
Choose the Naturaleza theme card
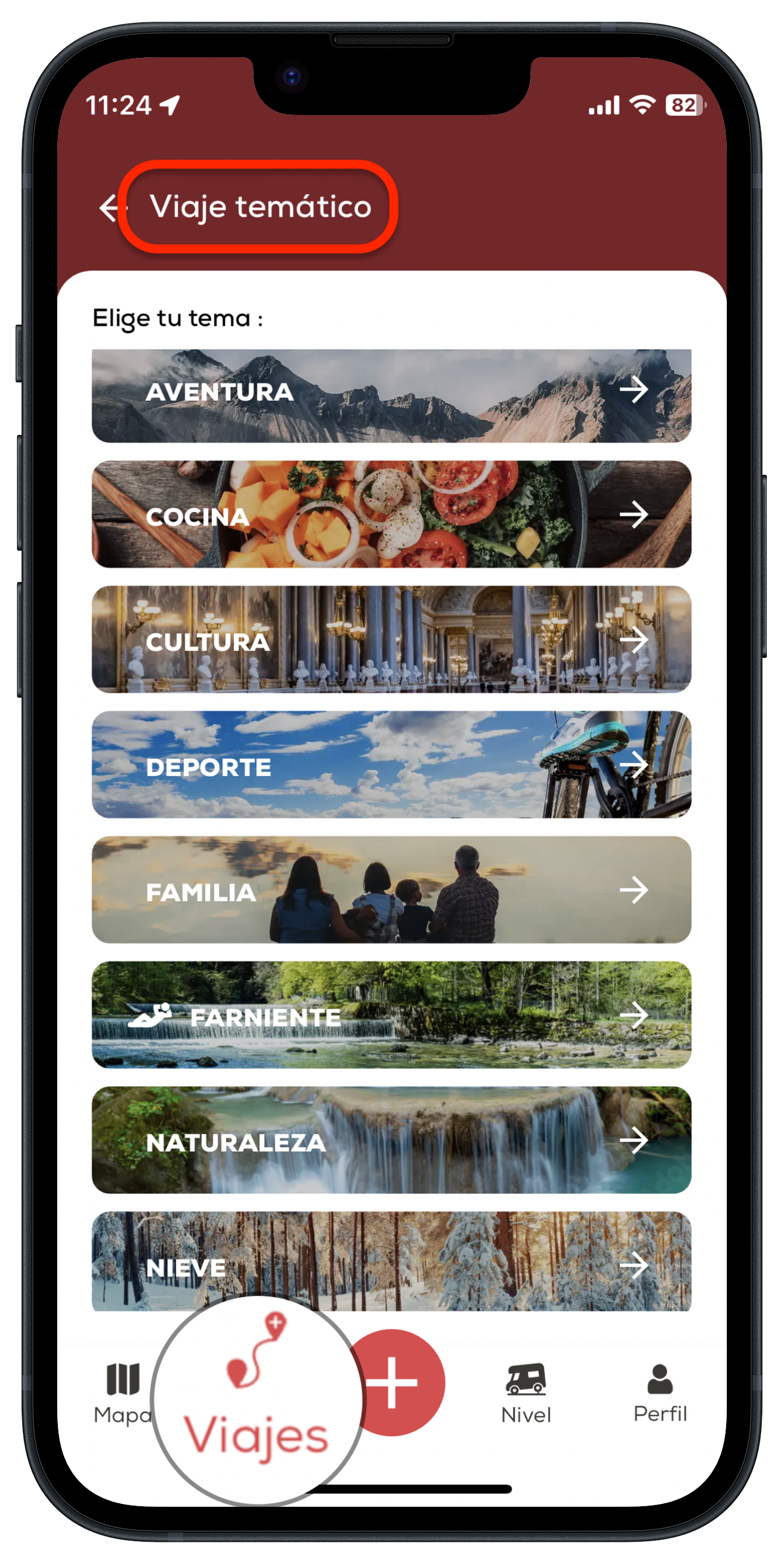(x=391, y=1140)
